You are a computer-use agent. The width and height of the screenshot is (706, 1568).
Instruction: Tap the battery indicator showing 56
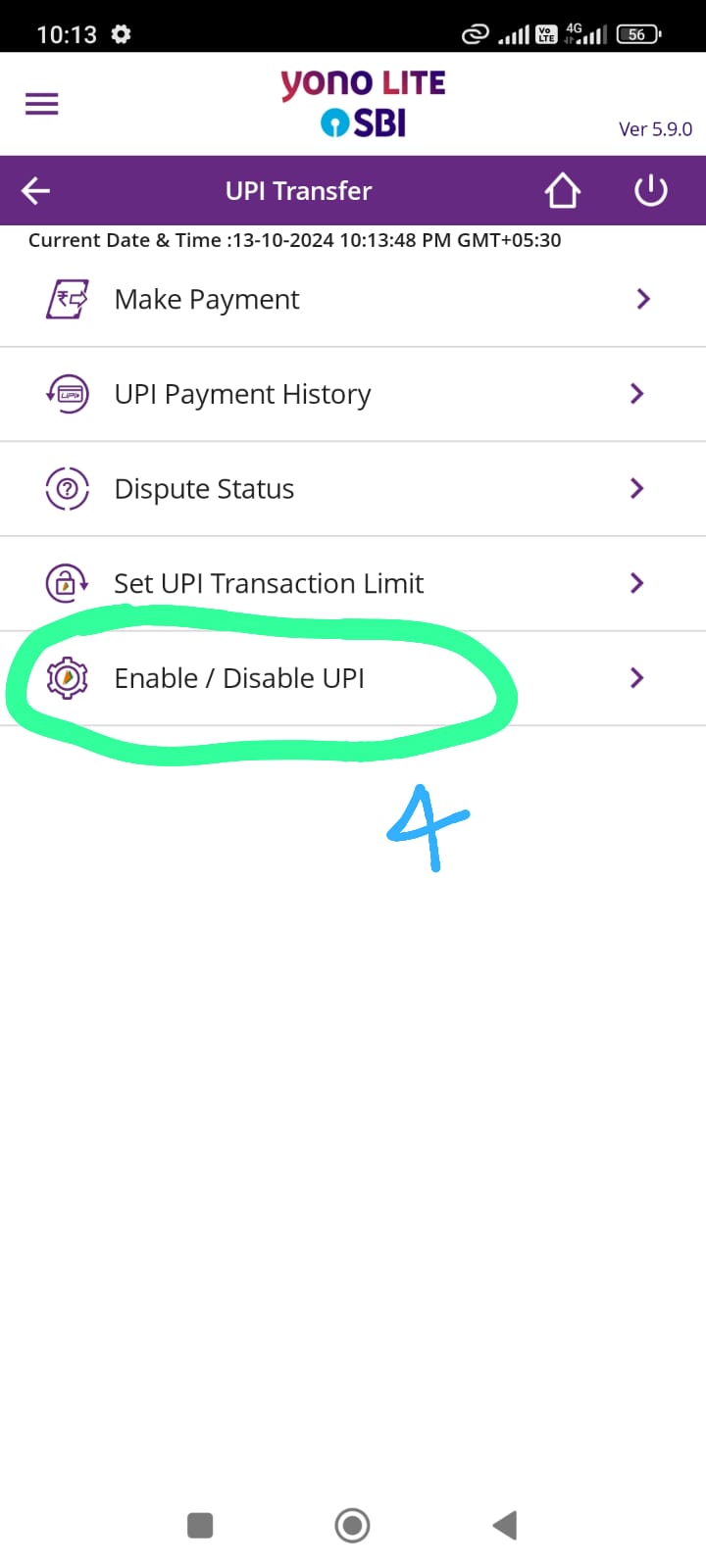pos(636,33)
